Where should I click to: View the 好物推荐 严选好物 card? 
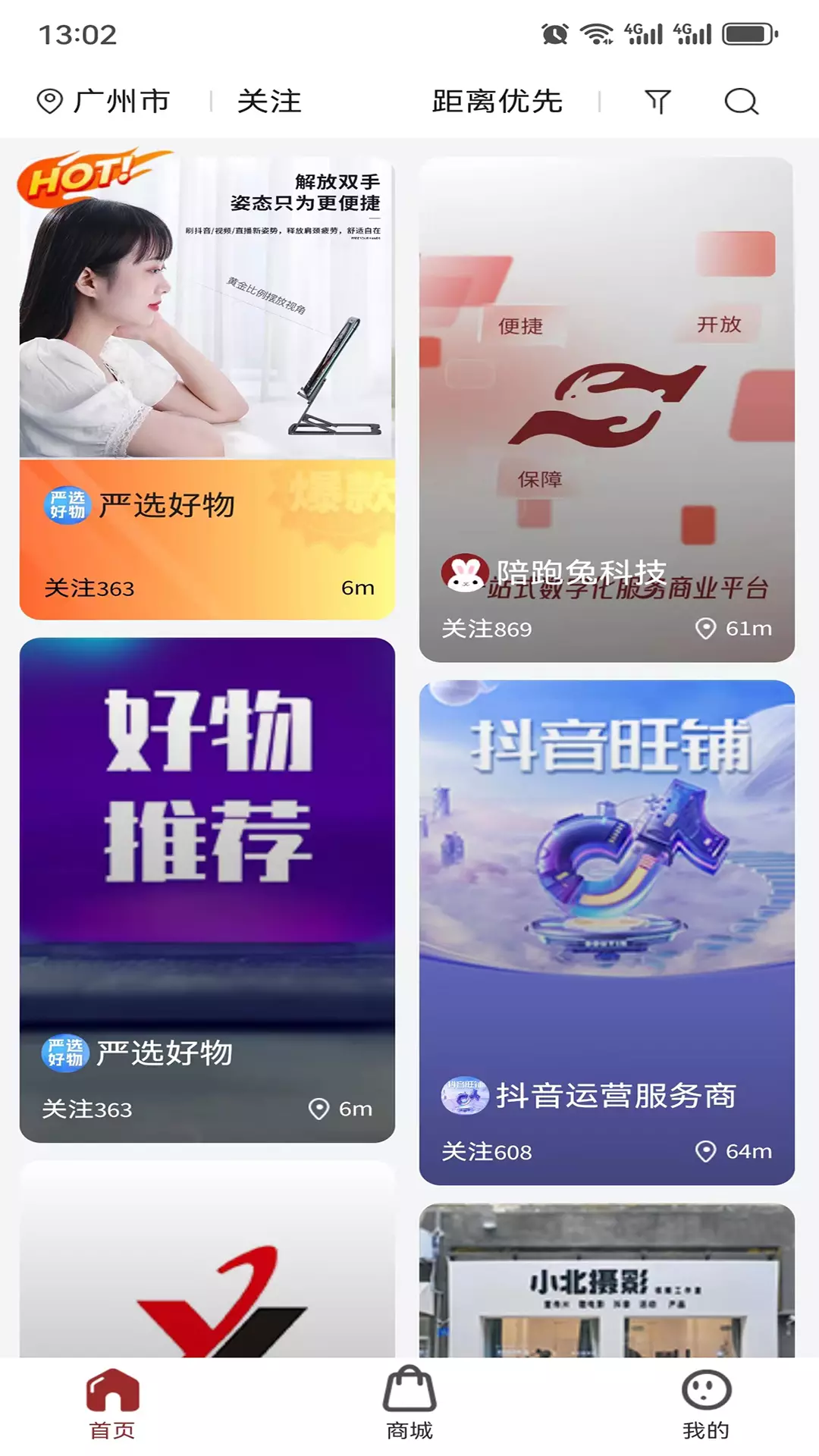[207, 889]
